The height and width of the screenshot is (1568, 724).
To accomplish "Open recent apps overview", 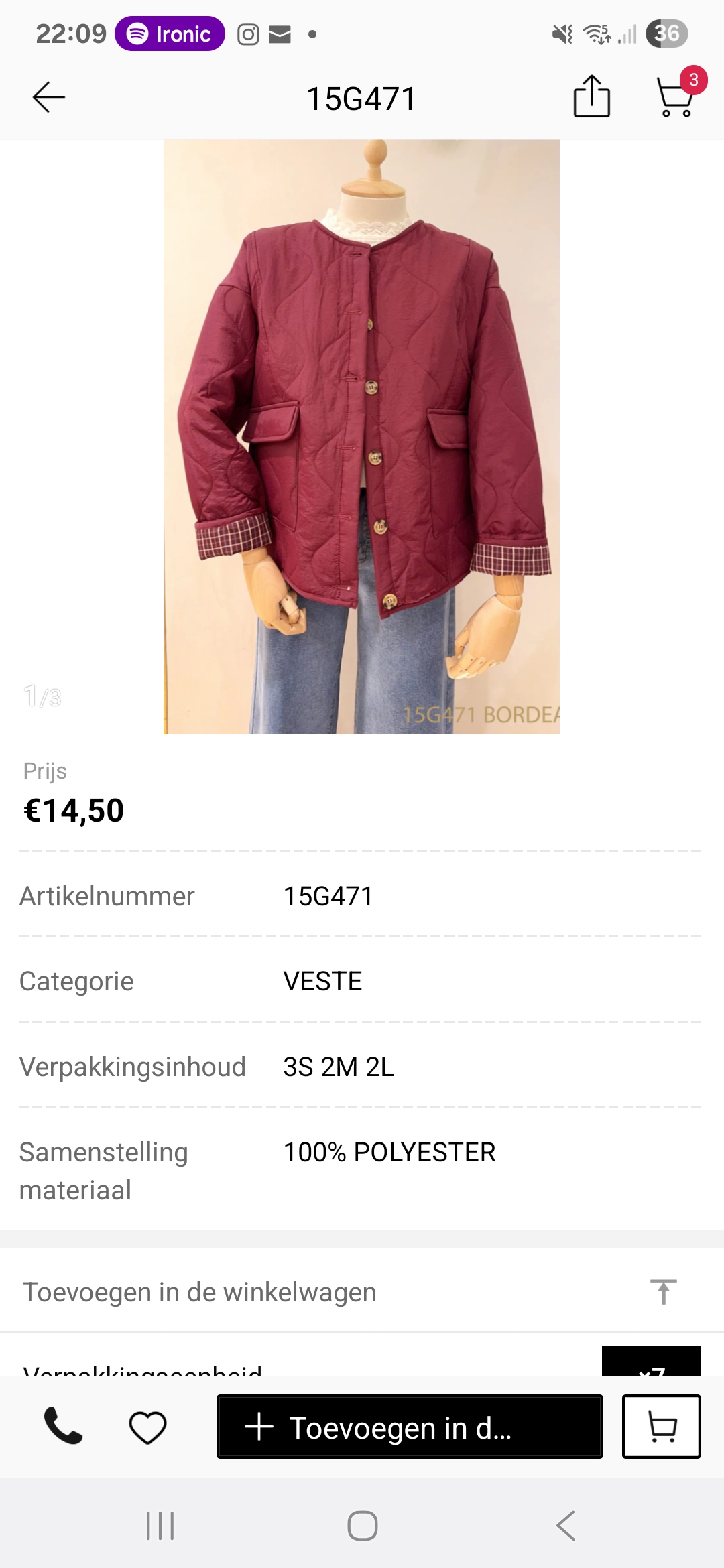I will coord(160,1526).
